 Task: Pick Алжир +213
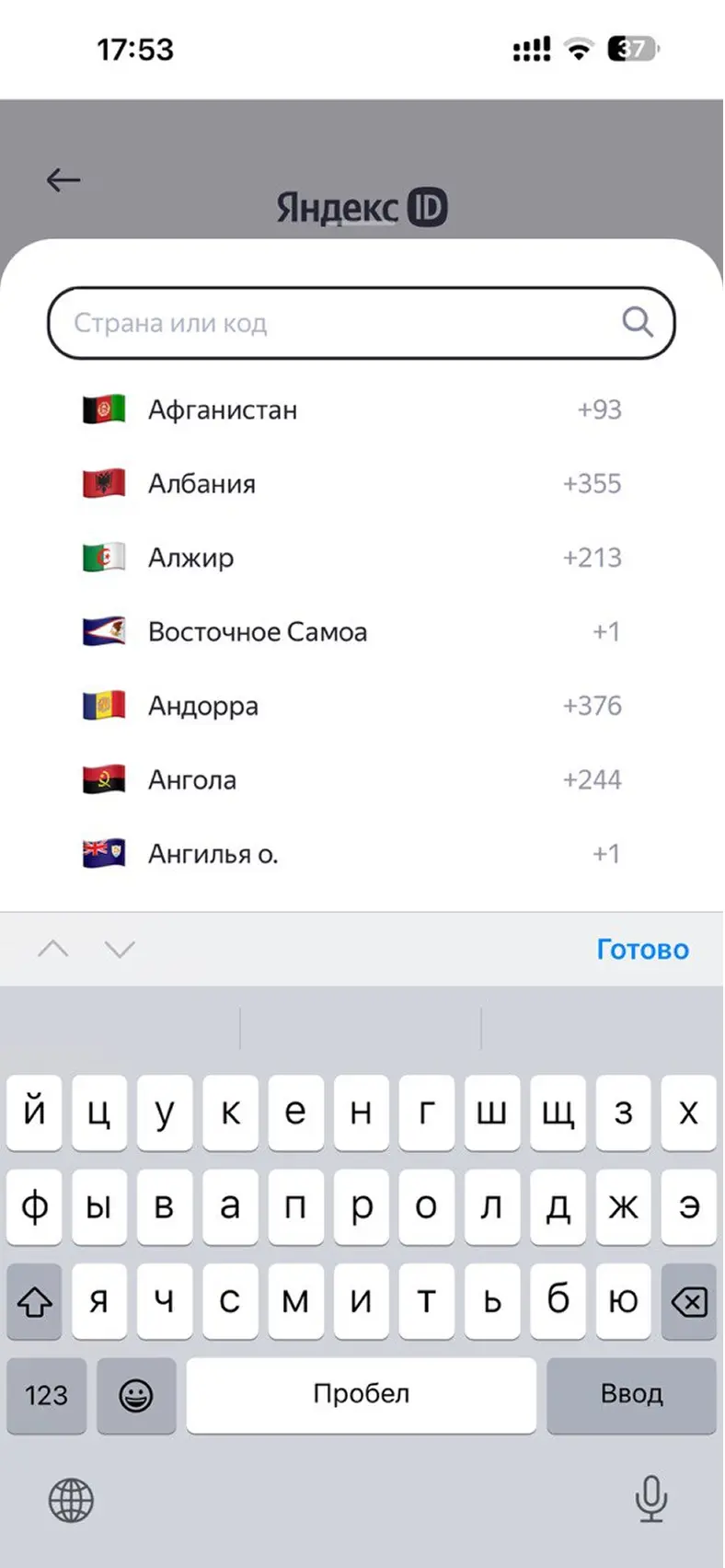[350, 558]
